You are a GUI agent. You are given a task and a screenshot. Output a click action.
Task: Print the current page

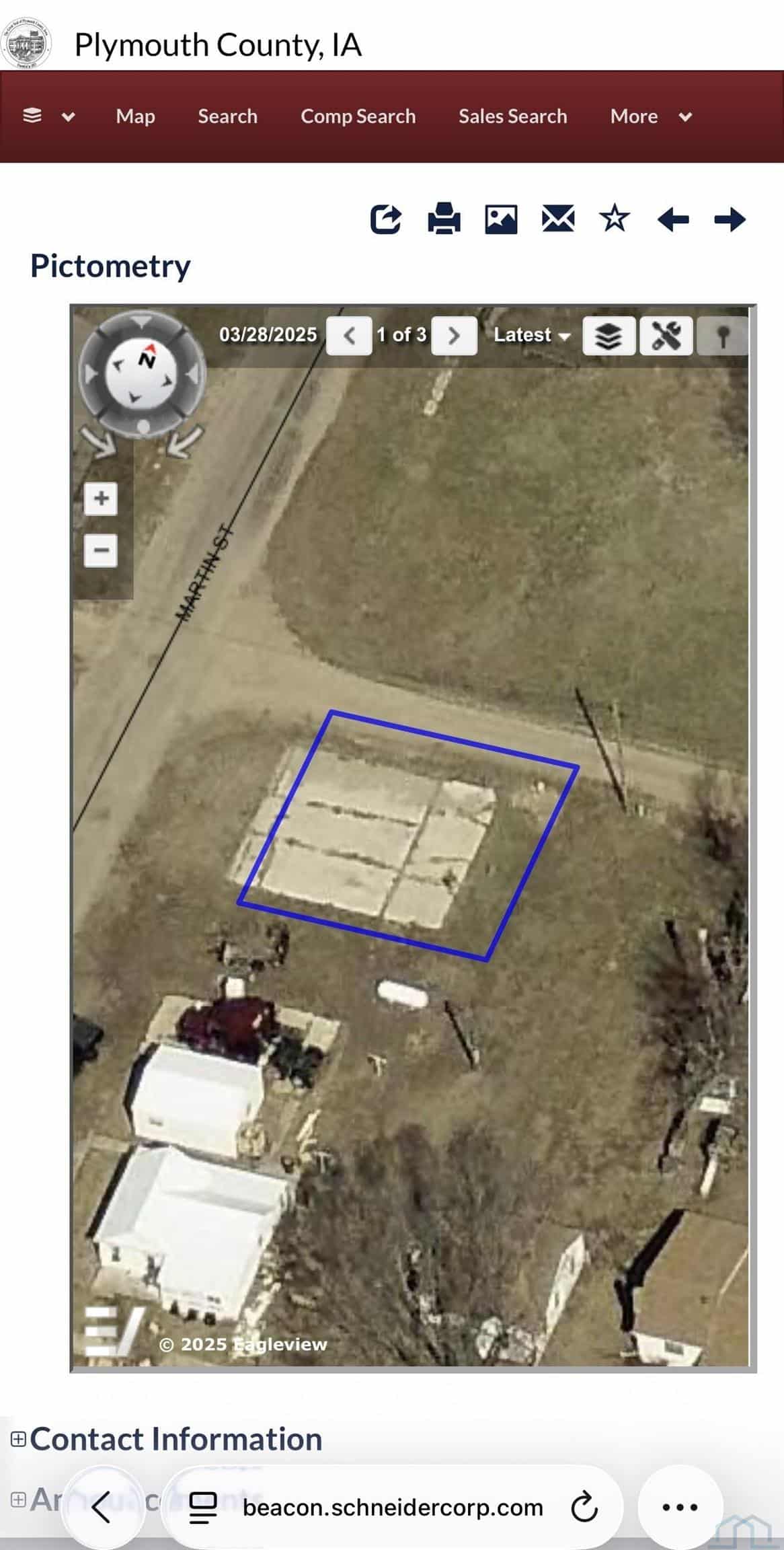click(444, 219)
